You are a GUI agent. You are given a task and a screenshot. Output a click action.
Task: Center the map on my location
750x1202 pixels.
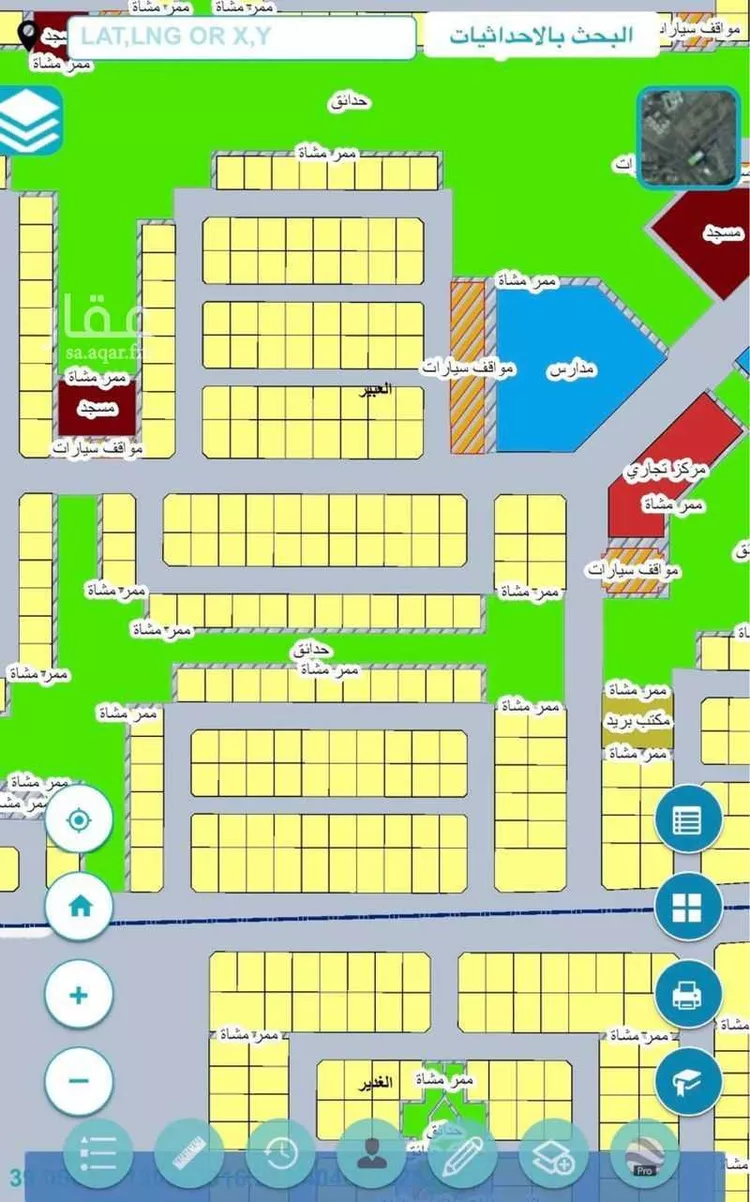78,820
